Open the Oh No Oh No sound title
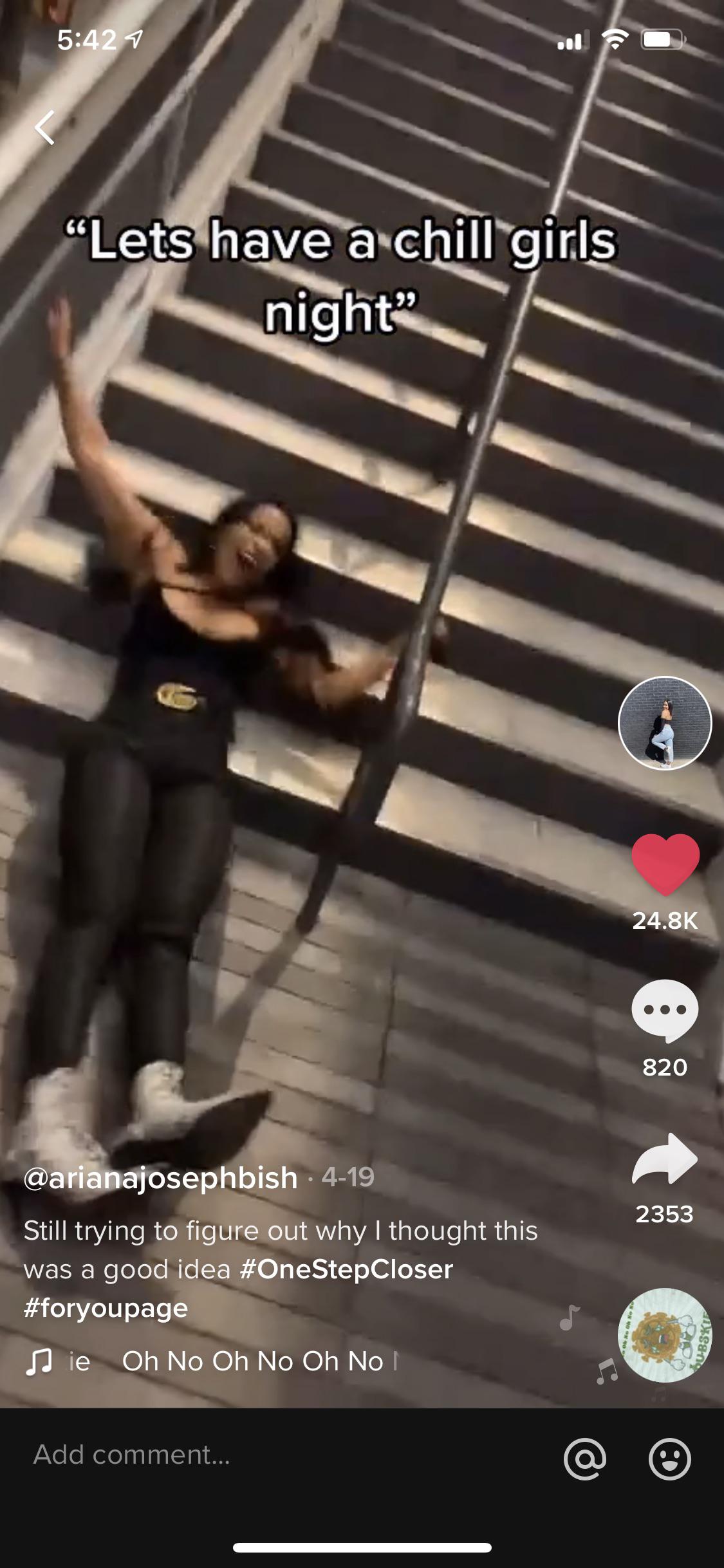The height and width of the screenshot is (1568, 724). coord(252,1361)
